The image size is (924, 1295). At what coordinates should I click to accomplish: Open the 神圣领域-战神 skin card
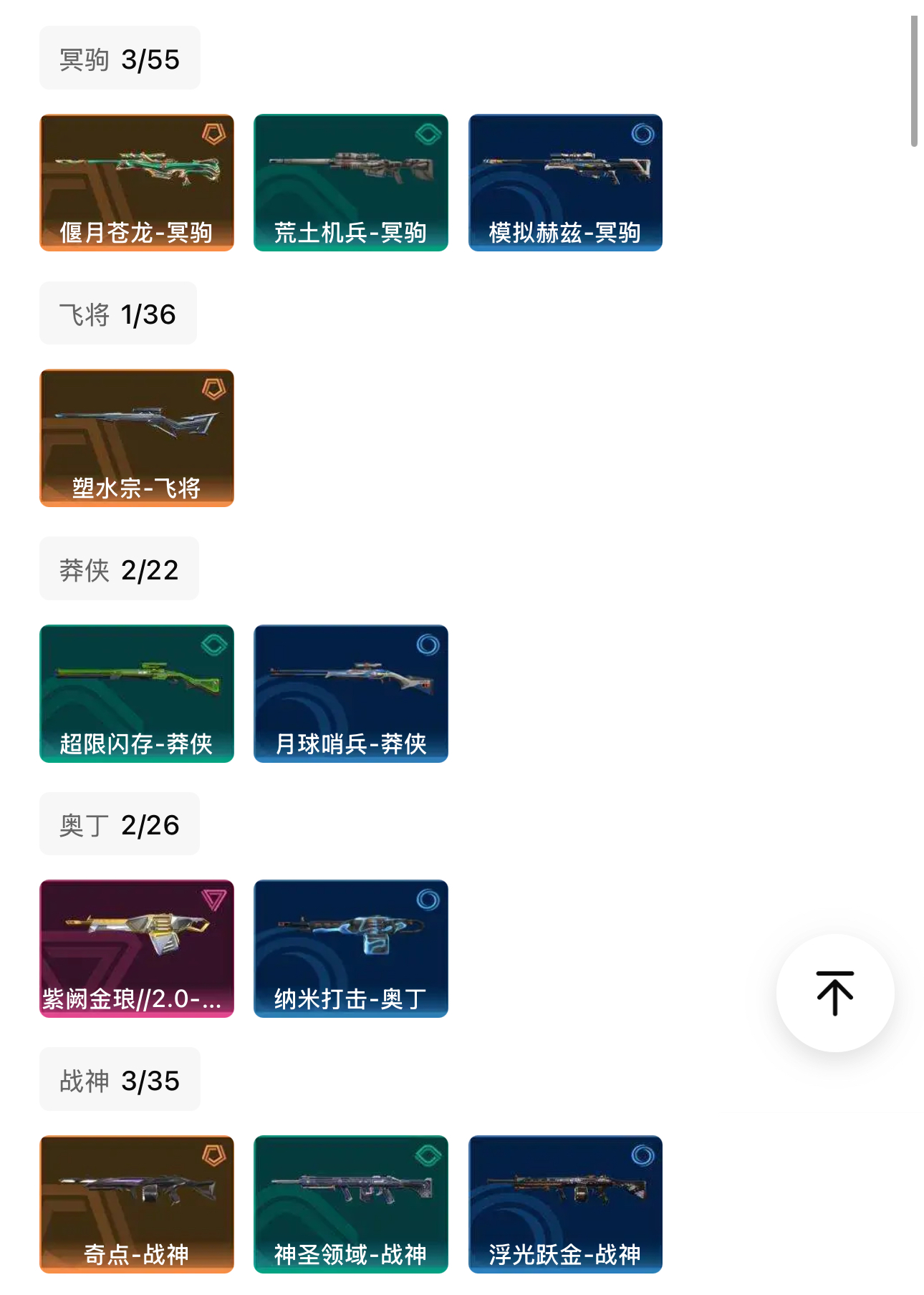pyautogui.click(x=351, y=1204)
